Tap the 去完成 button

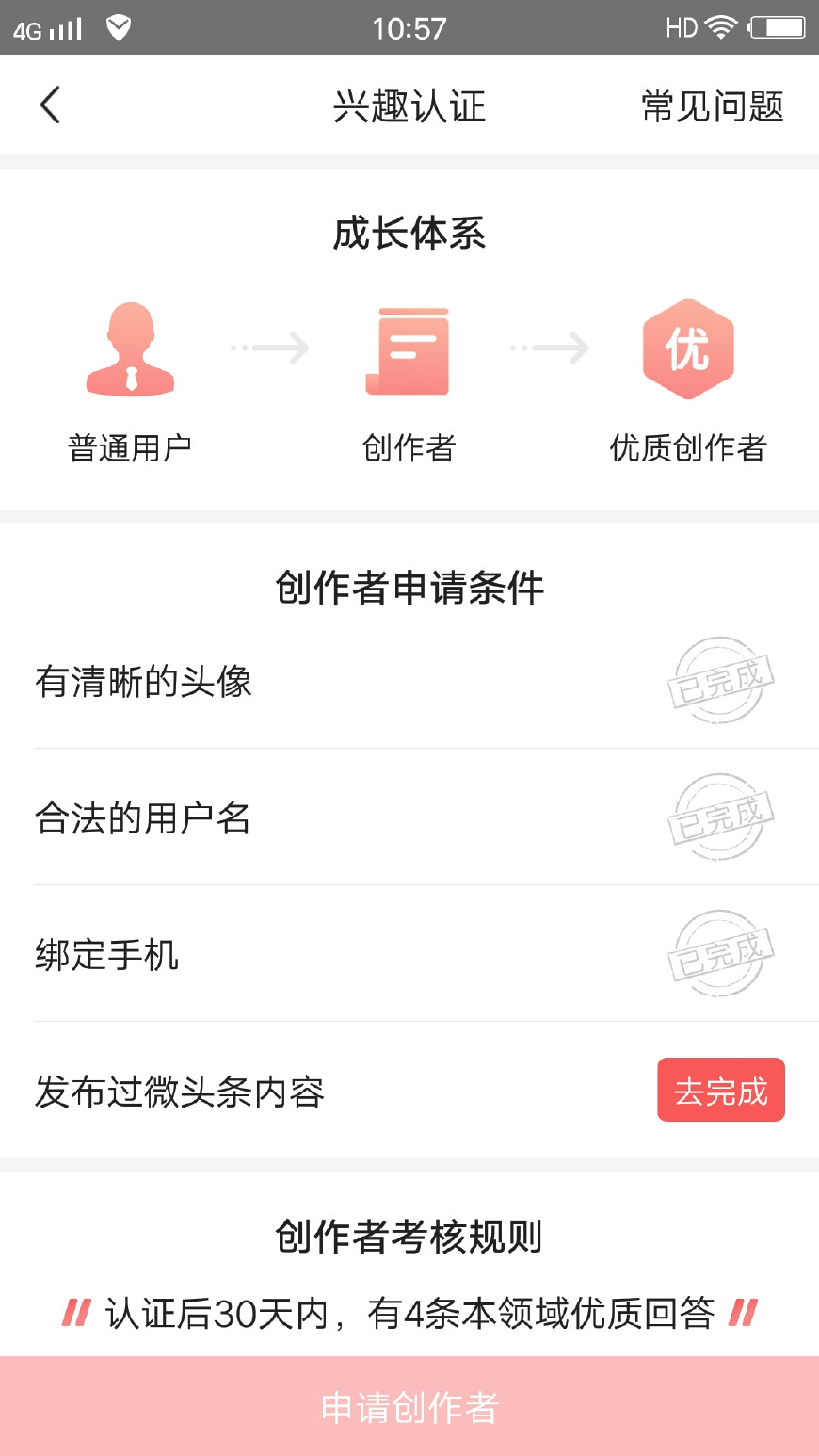(x=720, y=1090)
